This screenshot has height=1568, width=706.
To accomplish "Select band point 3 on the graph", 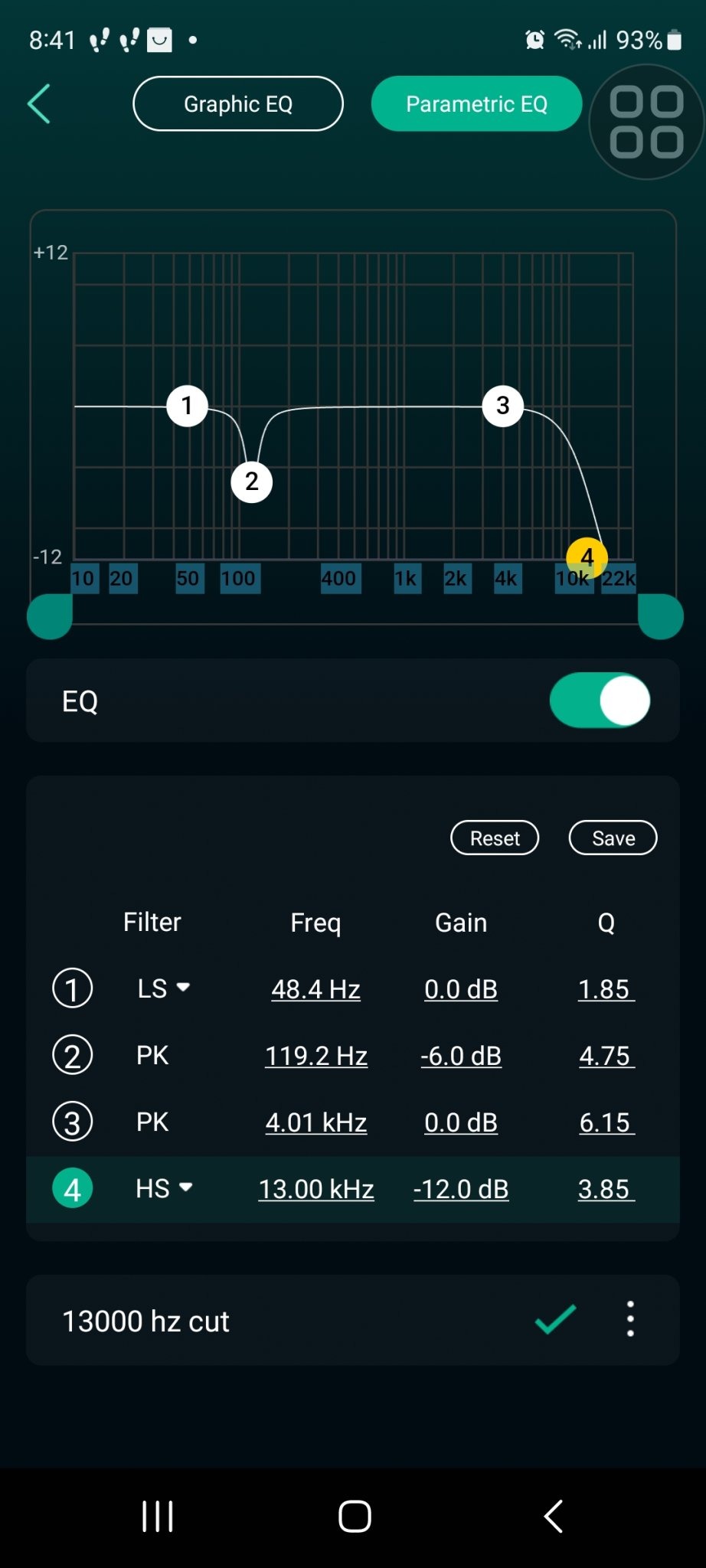I will coord(503,406).
